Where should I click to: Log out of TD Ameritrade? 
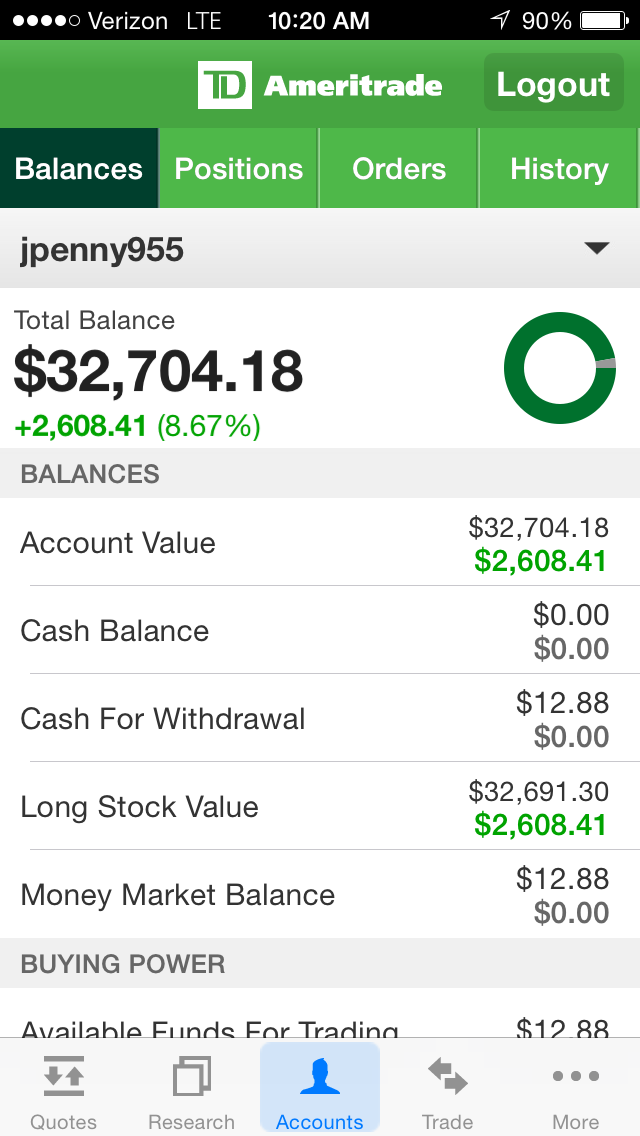click(x=553, y=84)
